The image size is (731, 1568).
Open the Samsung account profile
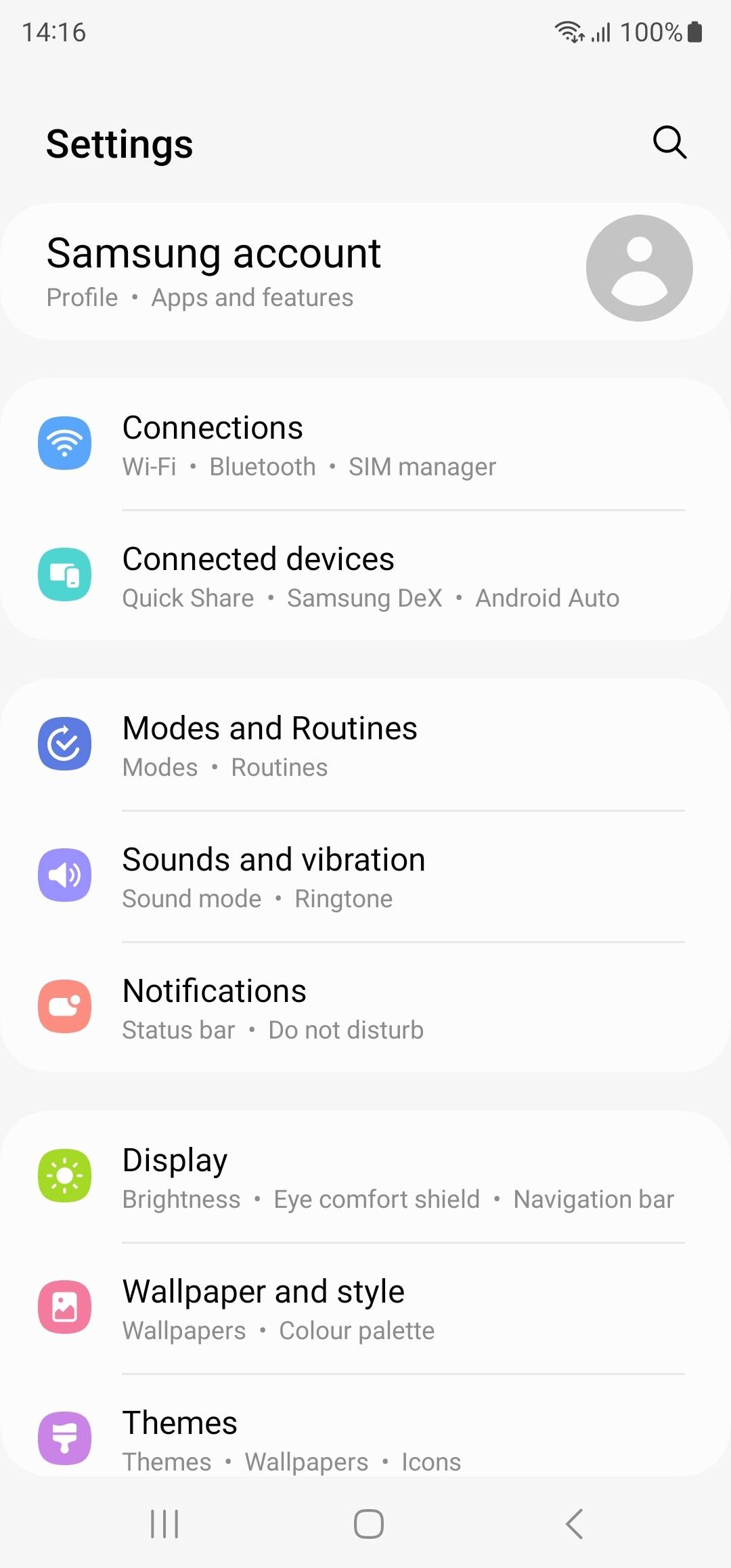(365, 271)
